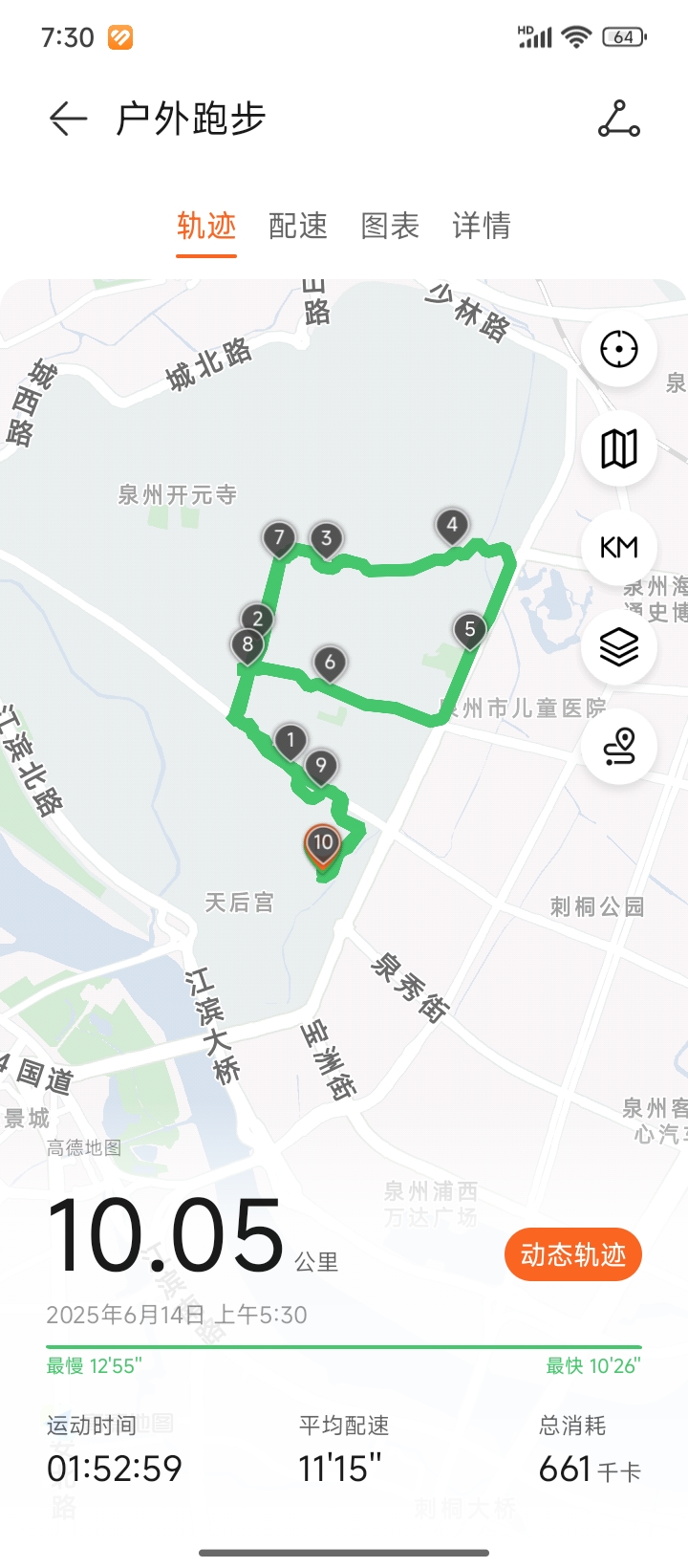
Task: Recenter the map on the route
Action: [619, 349]
